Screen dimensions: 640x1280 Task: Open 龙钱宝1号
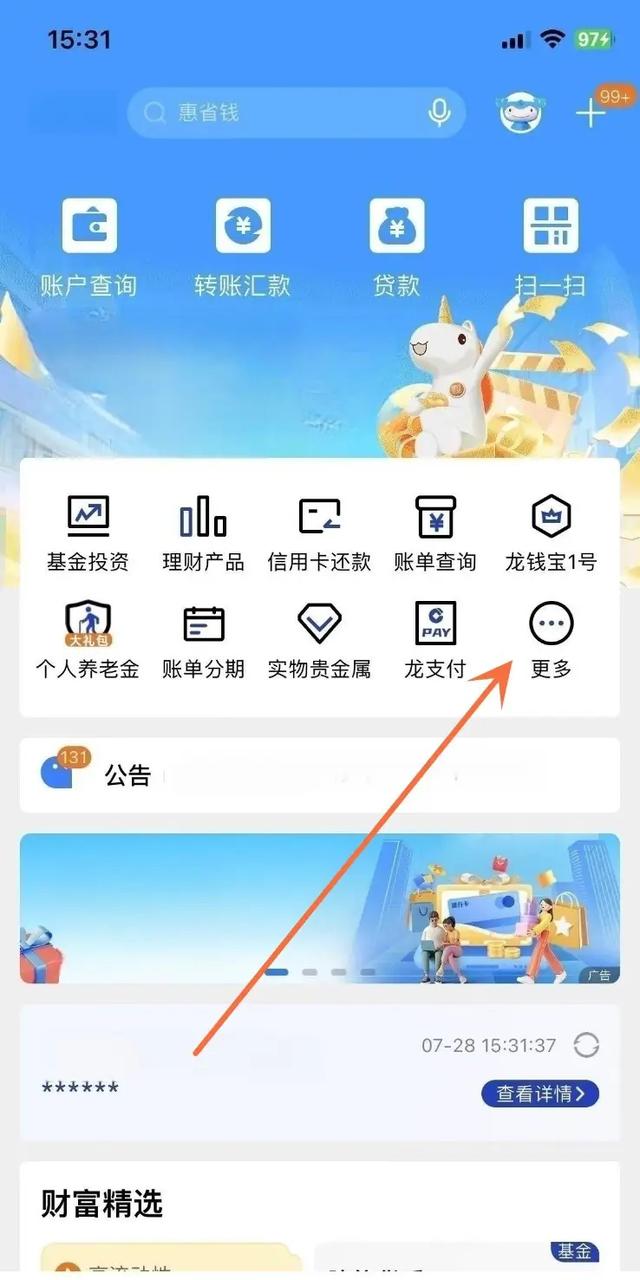point(550,534)
